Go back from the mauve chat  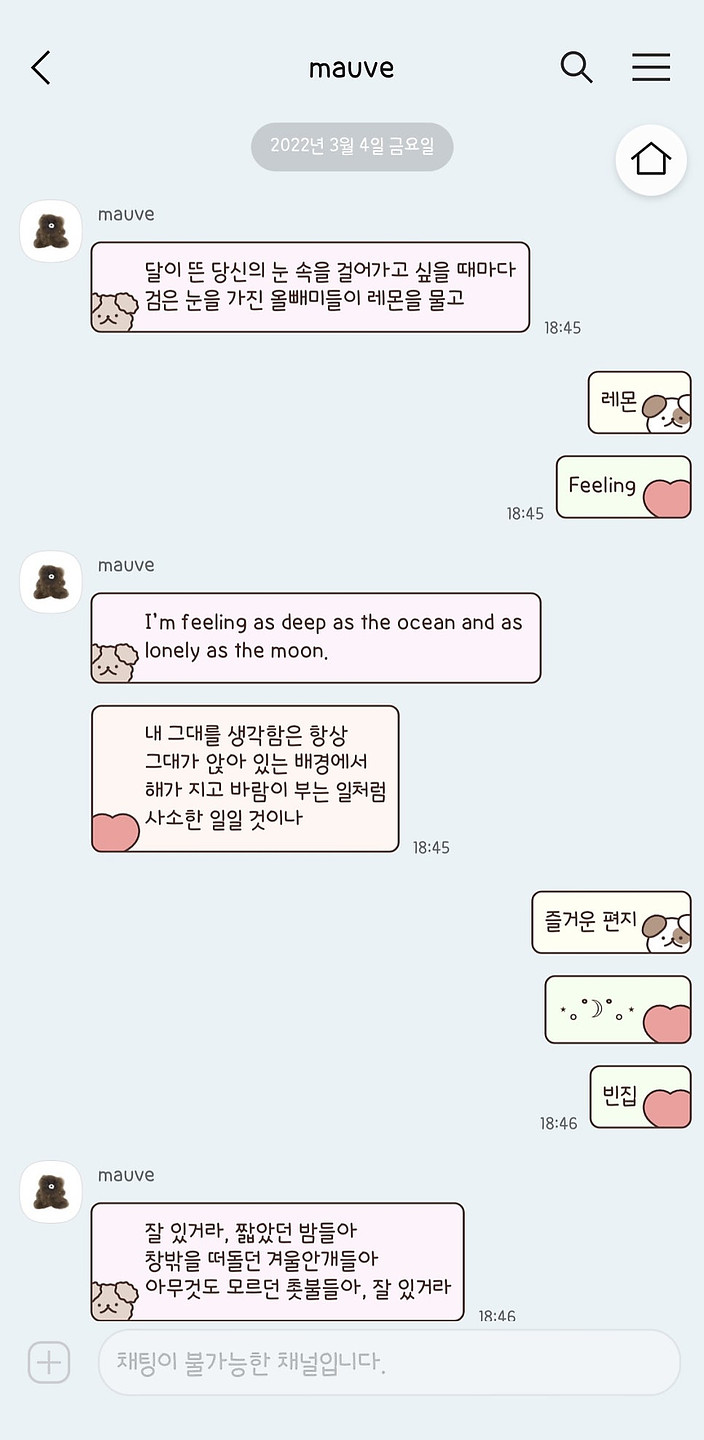point(41,68)
